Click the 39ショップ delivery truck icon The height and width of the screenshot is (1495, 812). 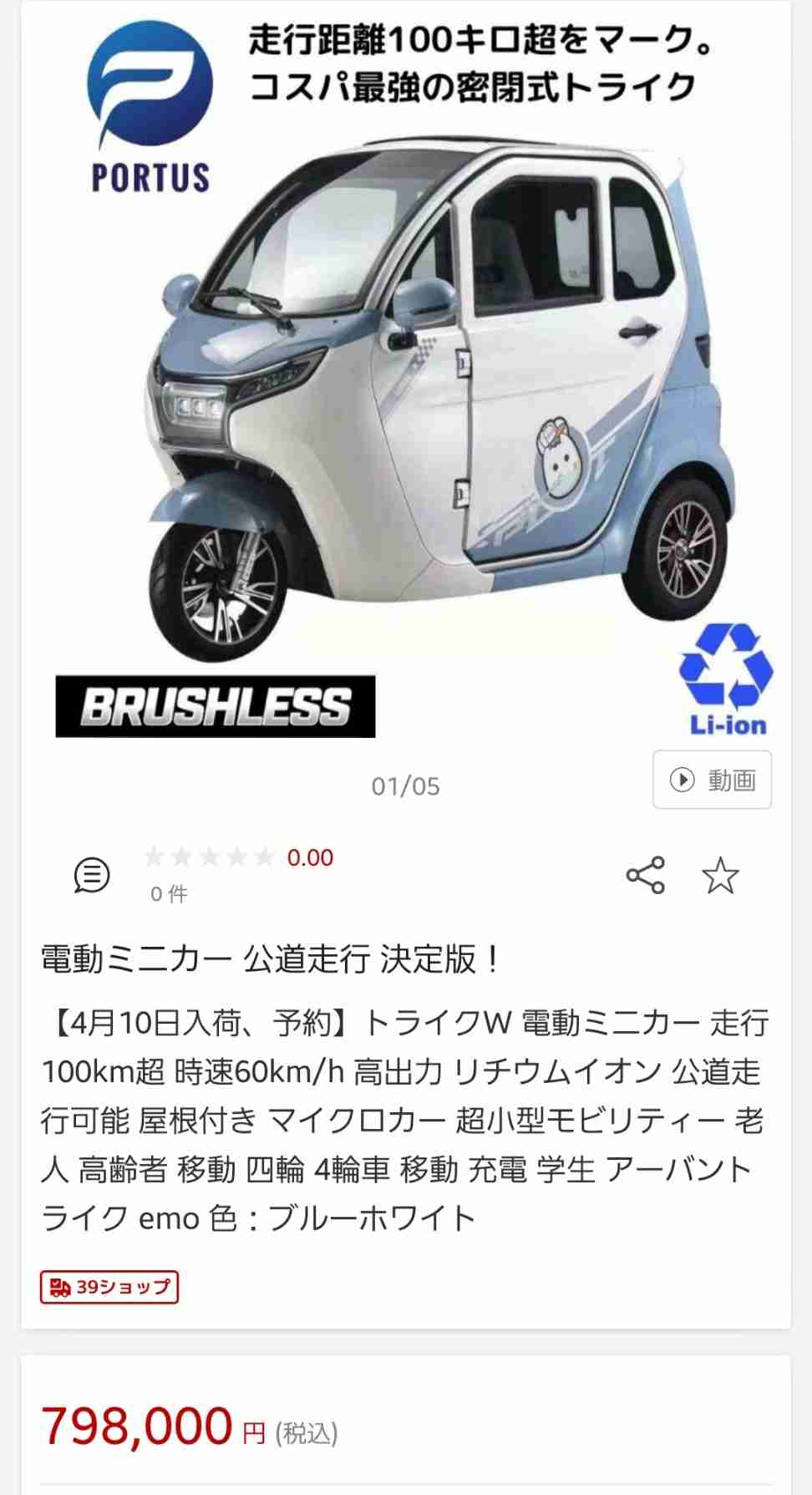(58, 1287)
